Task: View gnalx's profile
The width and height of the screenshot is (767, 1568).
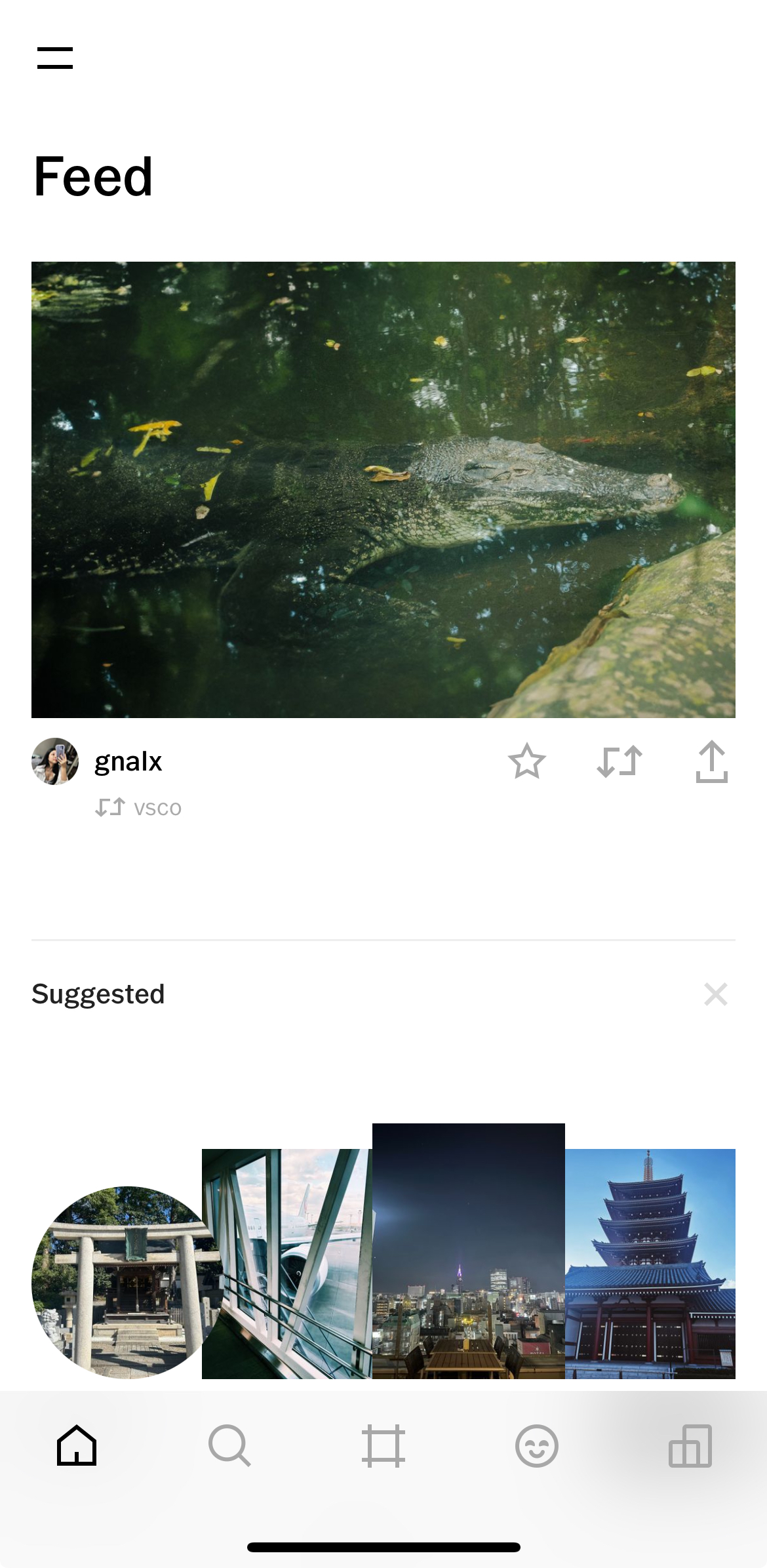Action: coord(128,761)
